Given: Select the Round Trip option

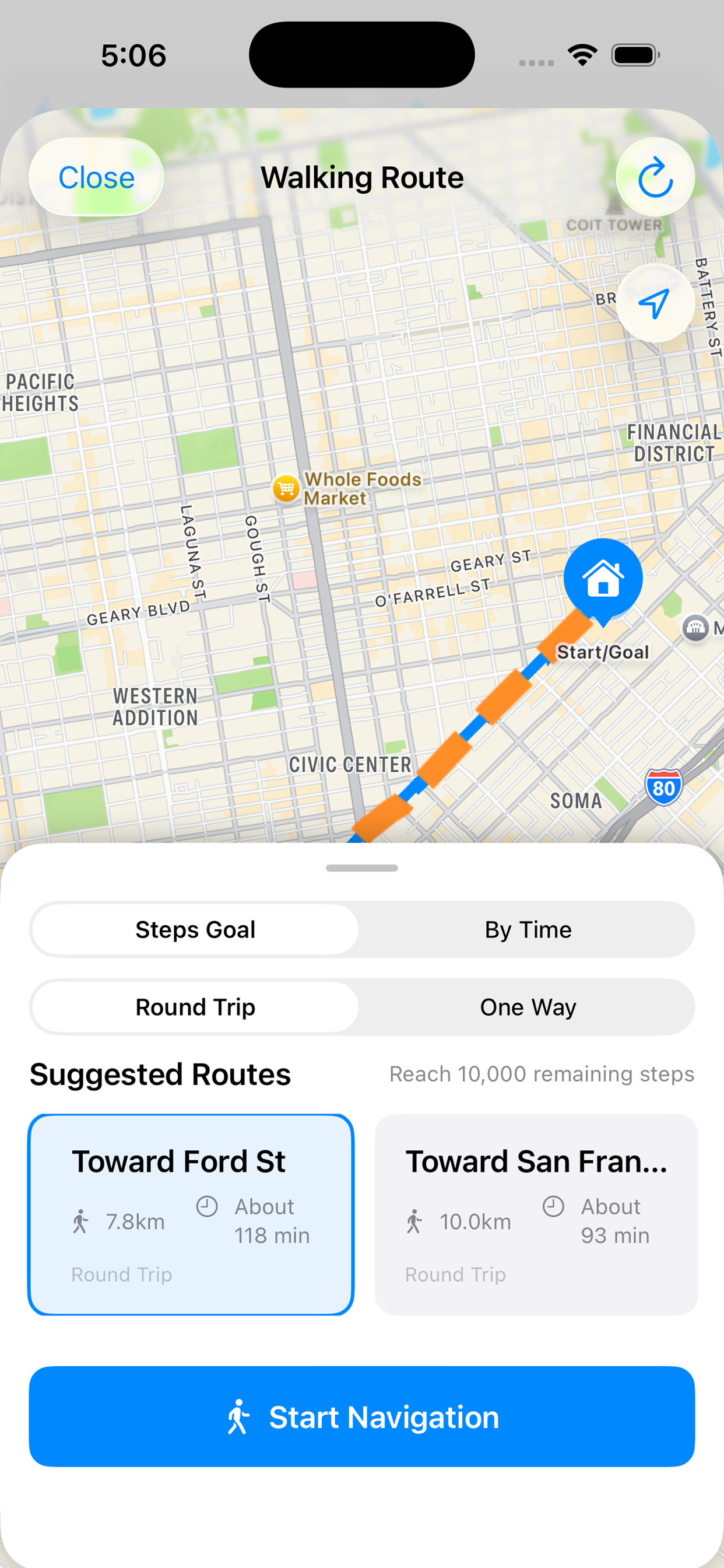Looking at the screenshot, I should coord(194,1007).
